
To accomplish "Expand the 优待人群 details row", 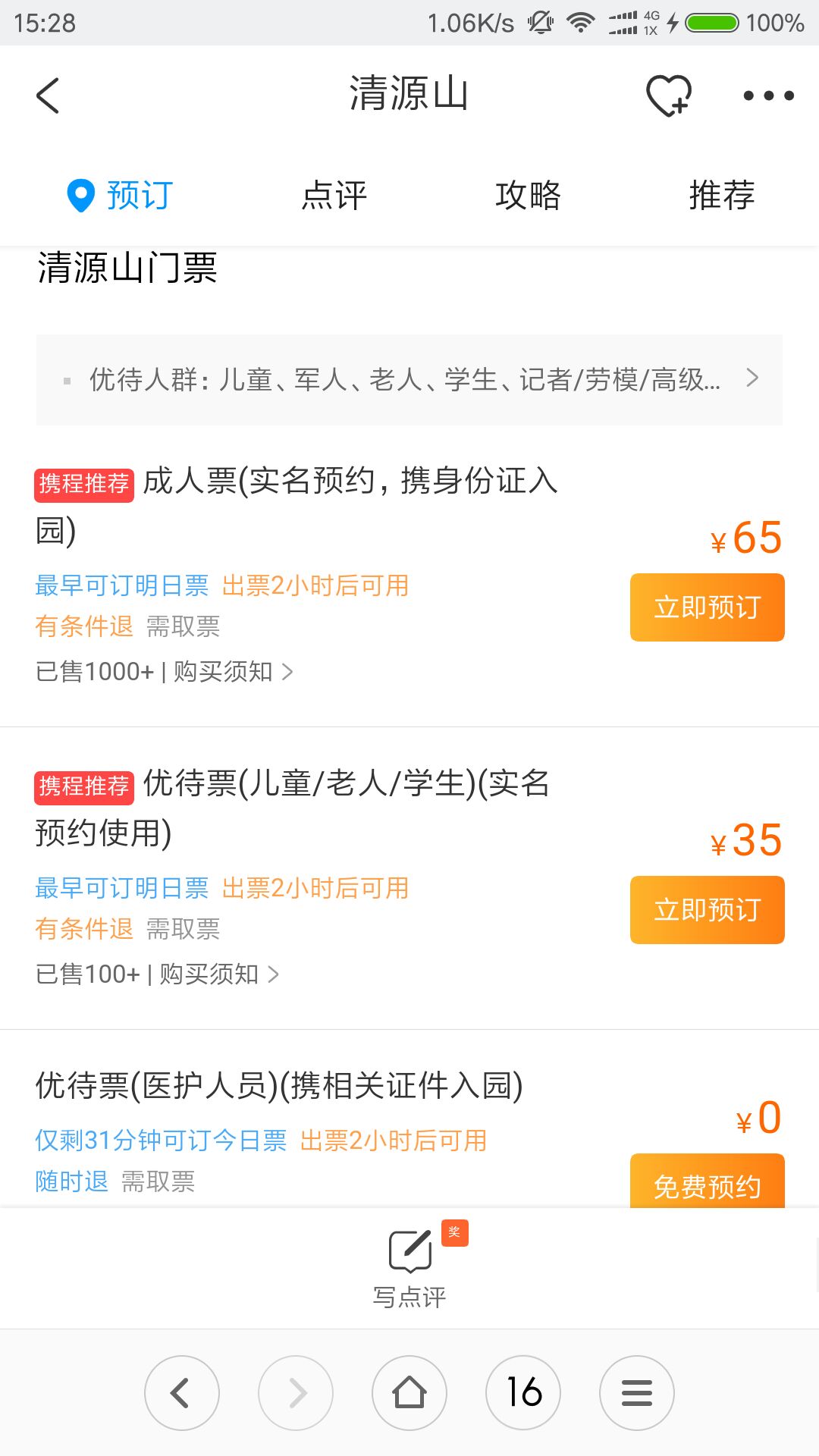I will click(x=409, y=379).
